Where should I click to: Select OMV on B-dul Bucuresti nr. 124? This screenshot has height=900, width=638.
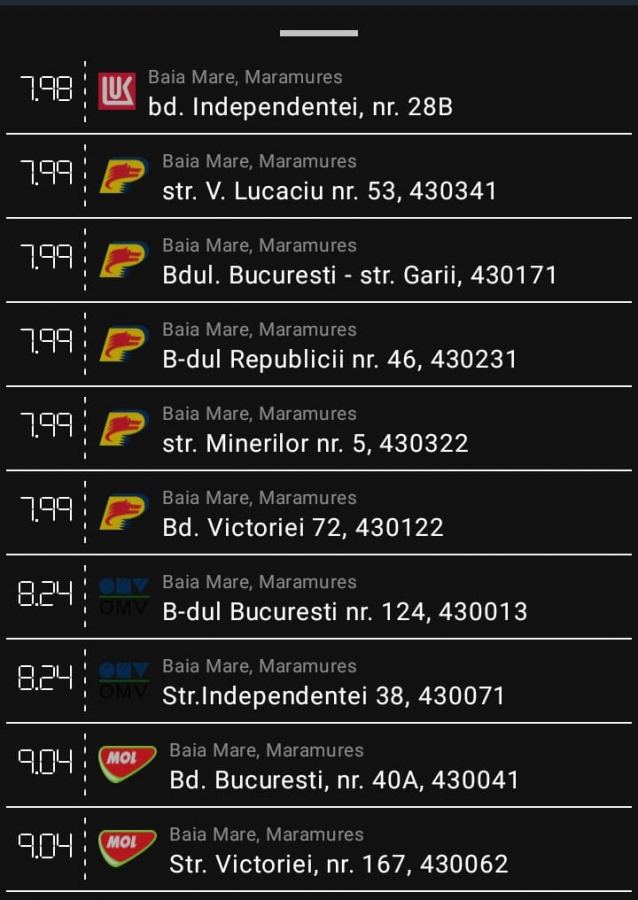[x=344, y=597]
